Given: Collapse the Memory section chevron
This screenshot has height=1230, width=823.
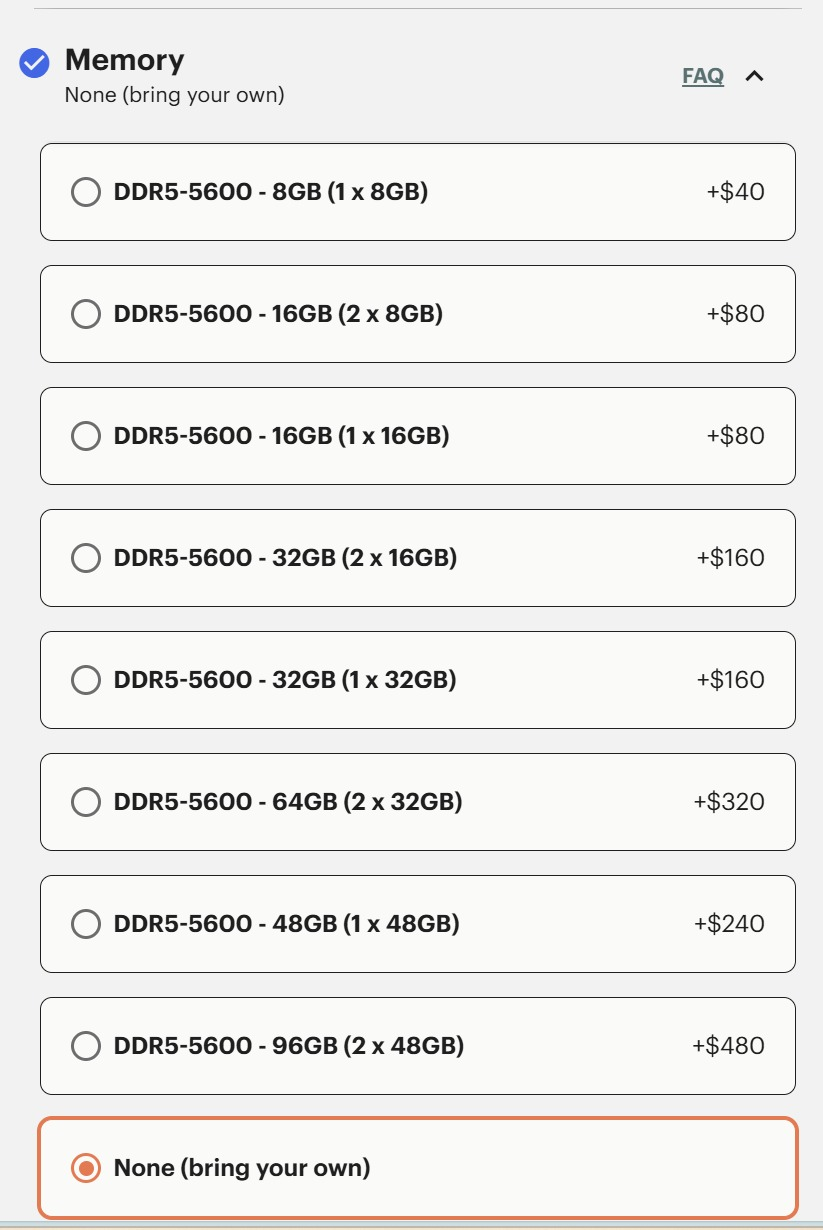Looking at the screenshot, I should pos(755,76).
